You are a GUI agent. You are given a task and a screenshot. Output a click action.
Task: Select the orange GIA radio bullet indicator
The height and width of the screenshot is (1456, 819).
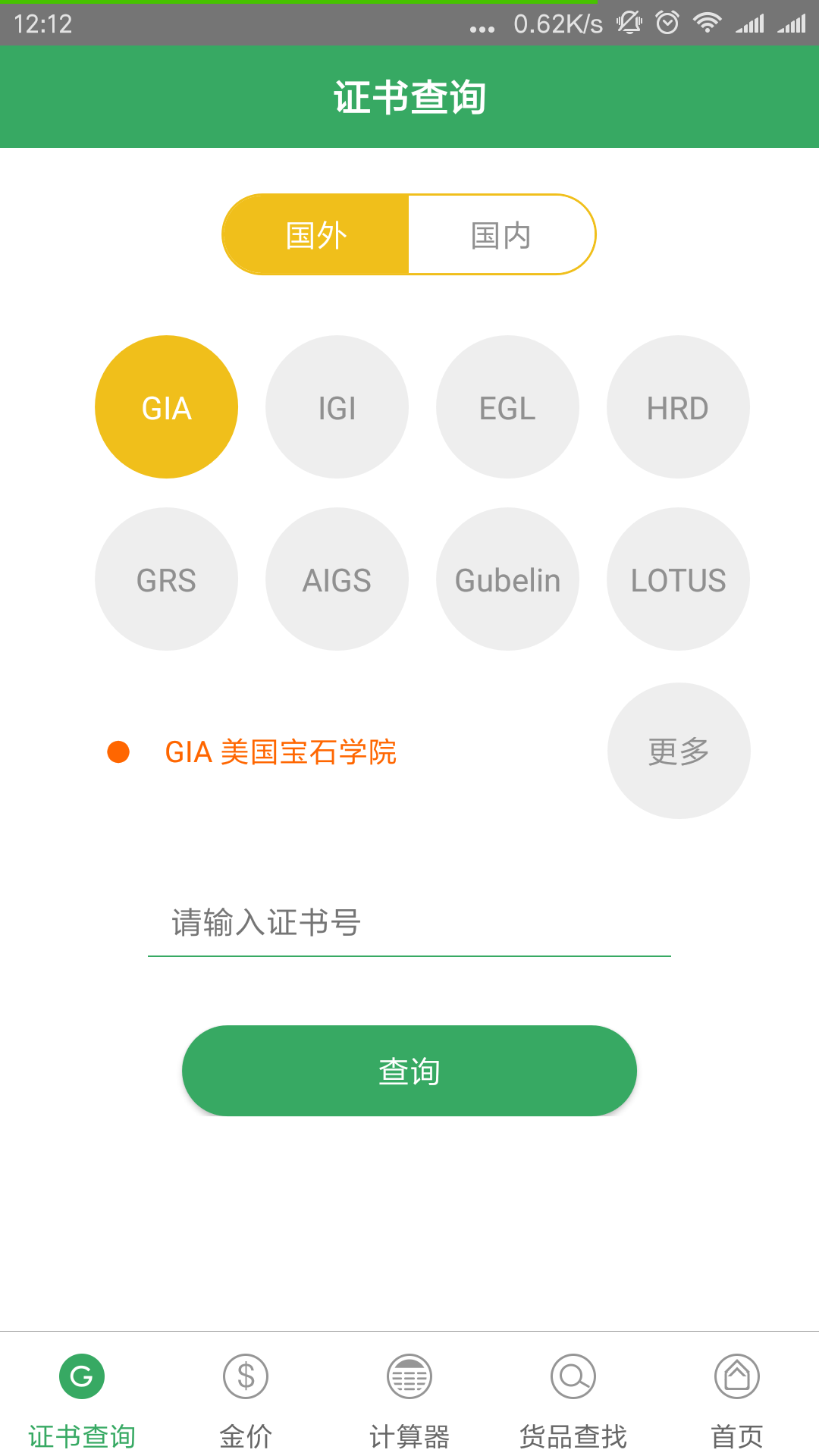click(x=118, y=752)
